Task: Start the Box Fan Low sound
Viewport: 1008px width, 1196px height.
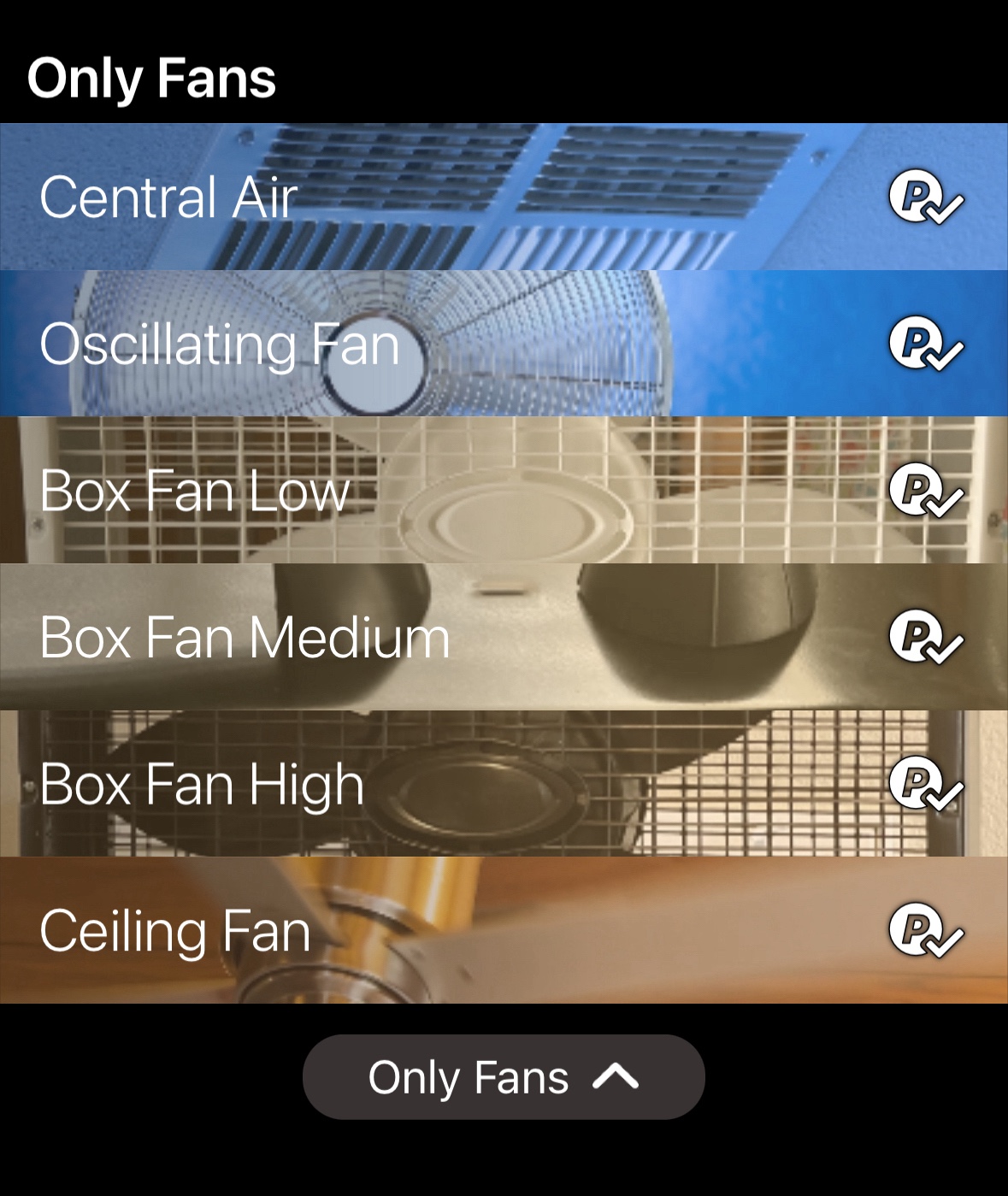Action: coord(427,491)
